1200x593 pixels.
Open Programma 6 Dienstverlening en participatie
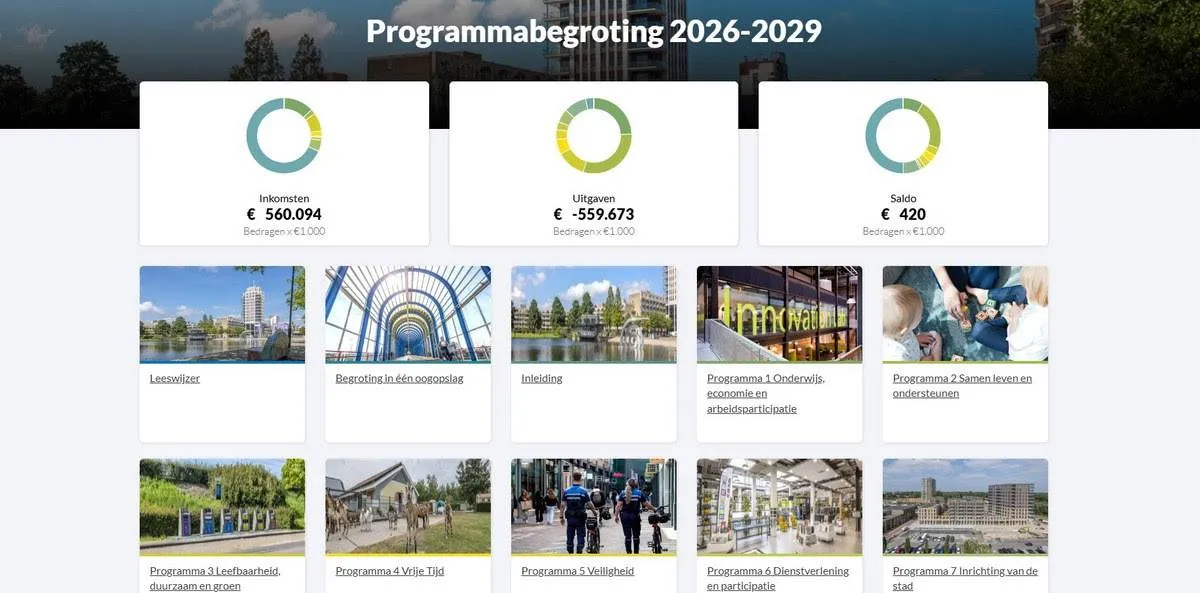777,577
